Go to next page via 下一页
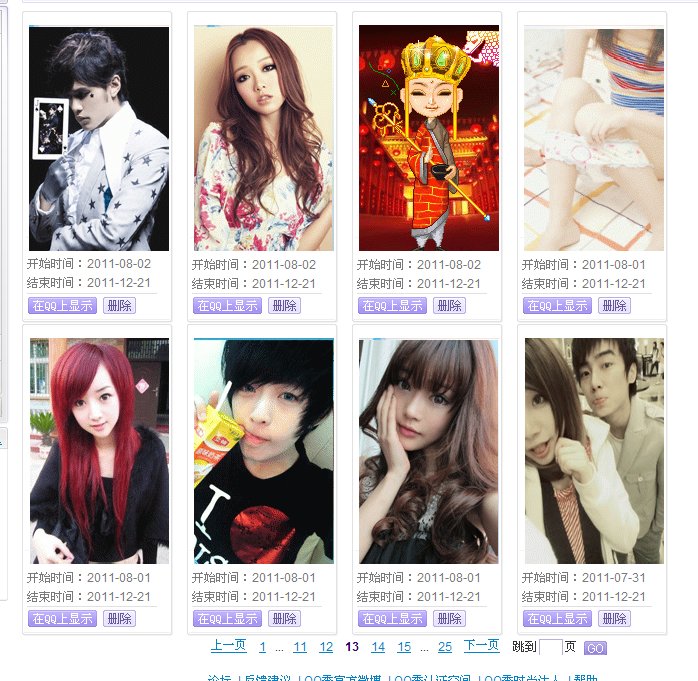This screenshot has width=698, height=681. pyautogui.click(x=481, y=647)
